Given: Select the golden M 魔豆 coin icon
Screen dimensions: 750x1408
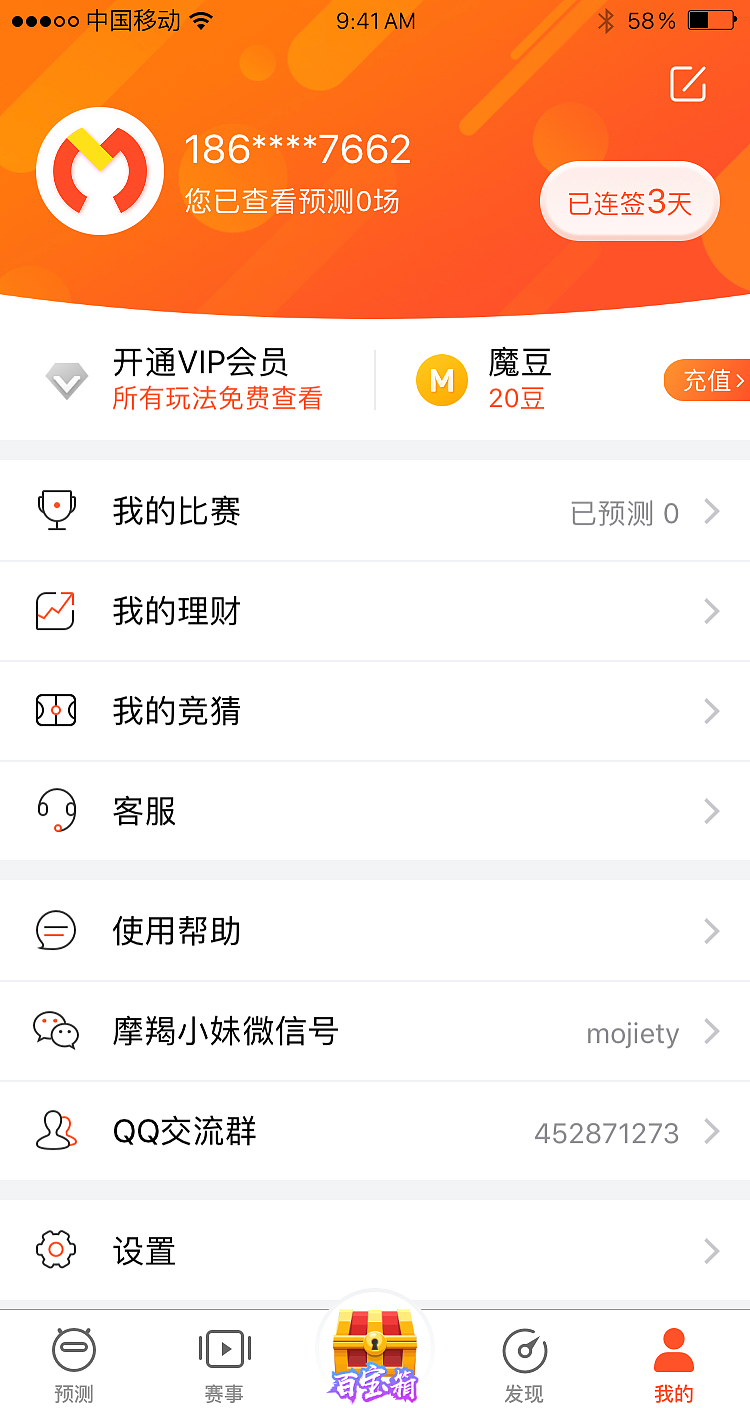Looking at the screenshot, I should (442, 380).
